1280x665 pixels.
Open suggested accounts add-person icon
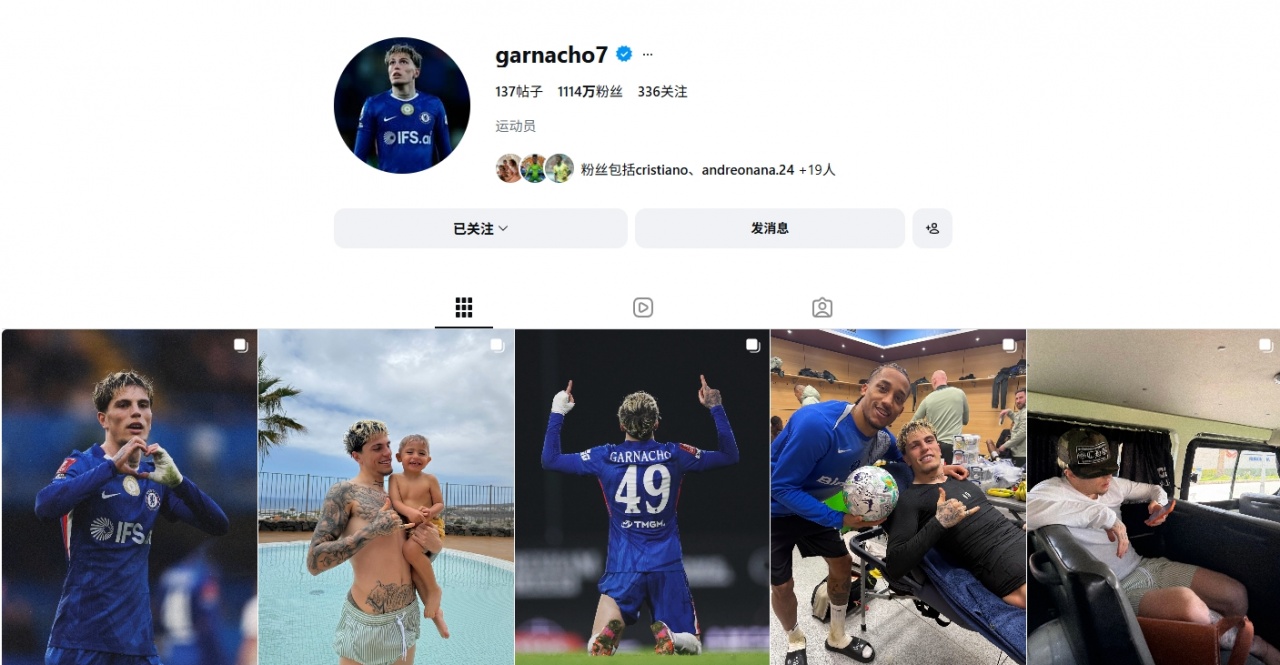[932, 228]
